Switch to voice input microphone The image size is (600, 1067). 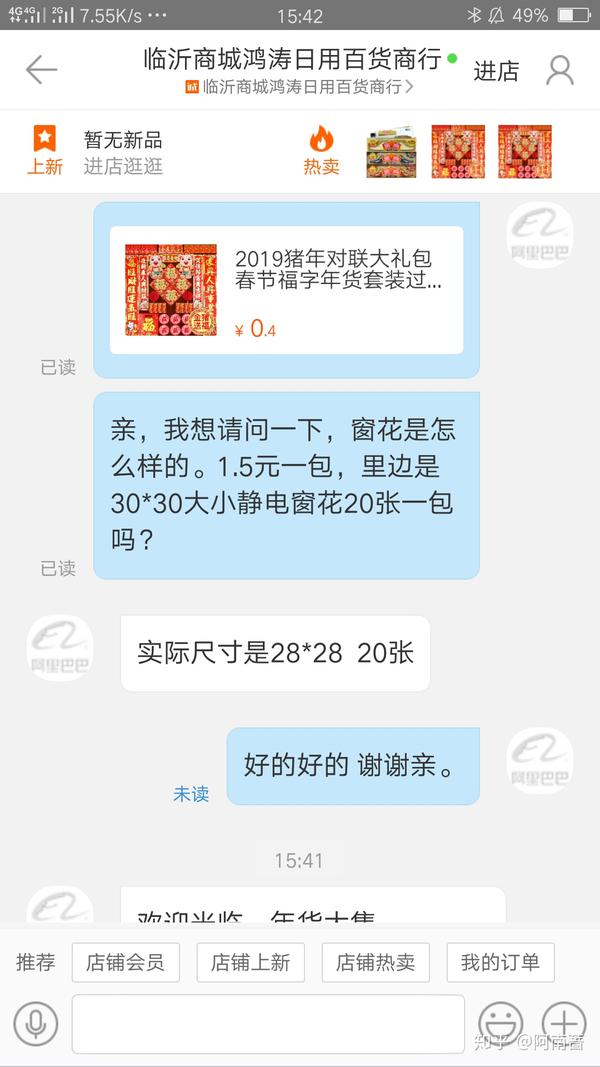click(36, 1023)
